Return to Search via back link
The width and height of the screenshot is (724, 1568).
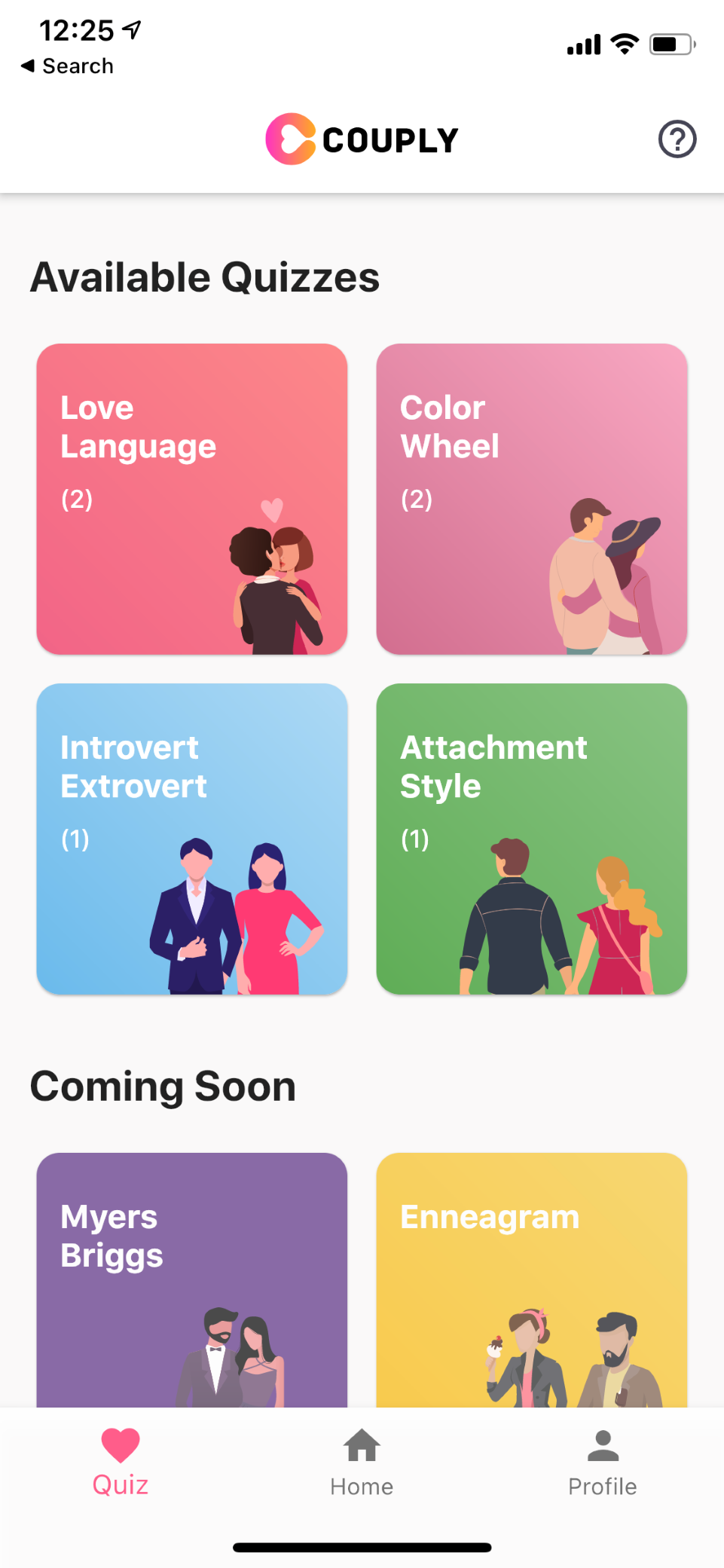coord(68,66)
